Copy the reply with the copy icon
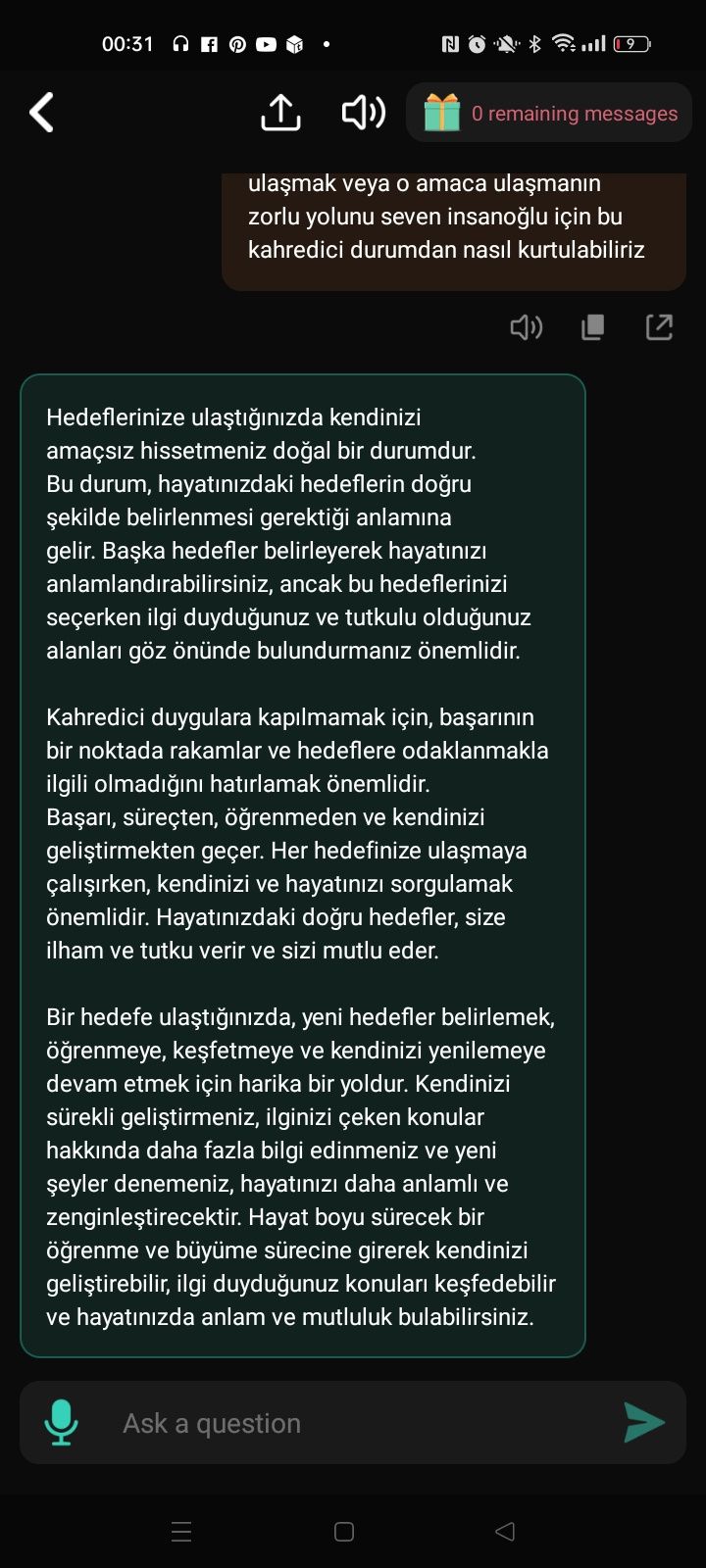Image resolution: width=706 pixels, height=1568 pixels. click(592, 327)
